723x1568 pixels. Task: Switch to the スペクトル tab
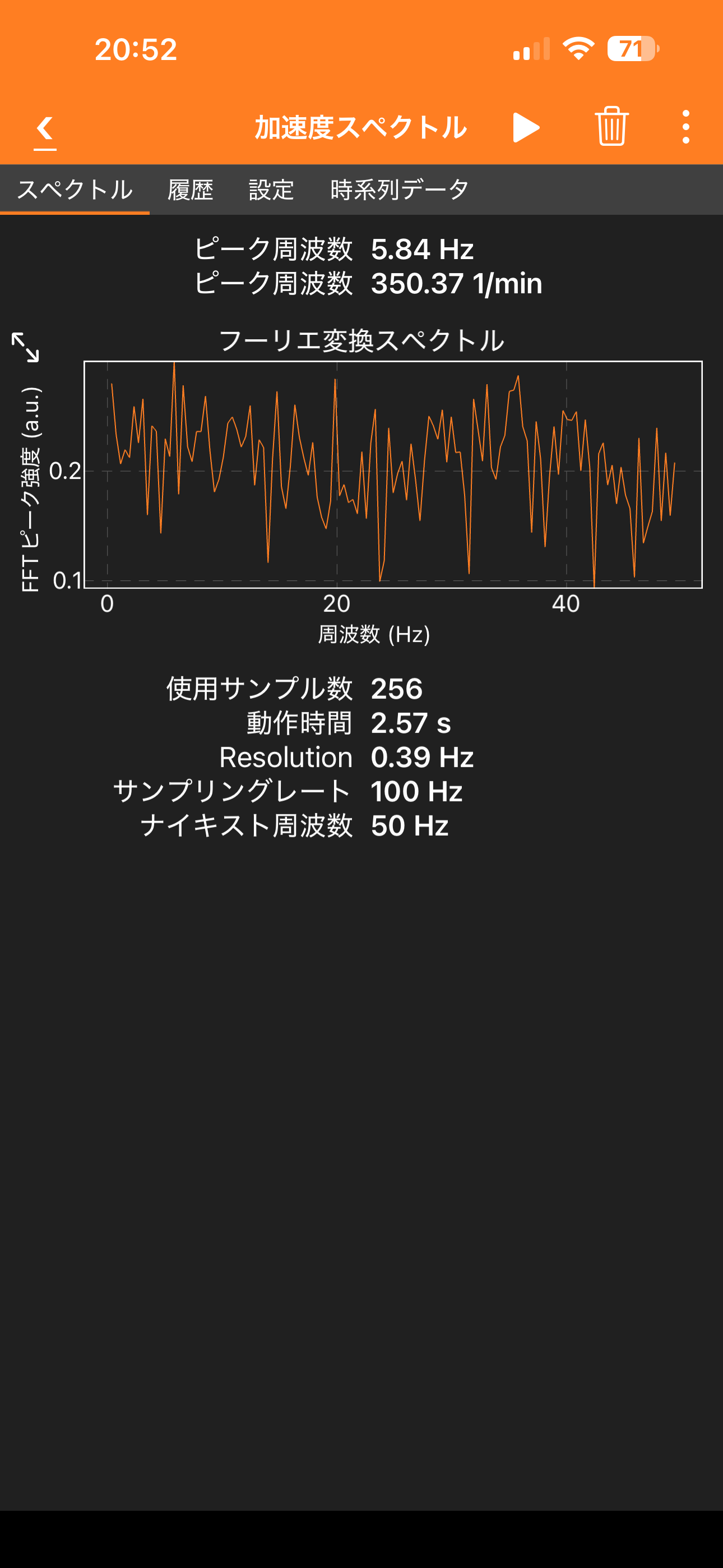[x=75, y=190]
